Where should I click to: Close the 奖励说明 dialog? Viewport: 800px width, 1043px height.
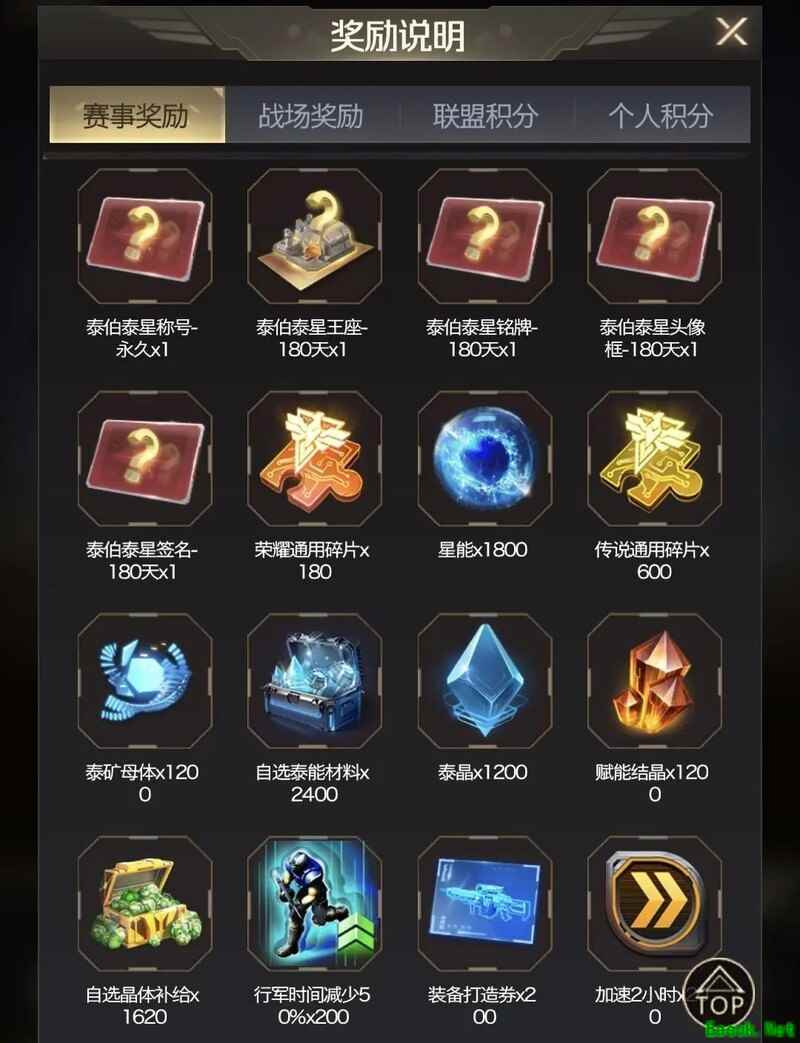[731, 32]
